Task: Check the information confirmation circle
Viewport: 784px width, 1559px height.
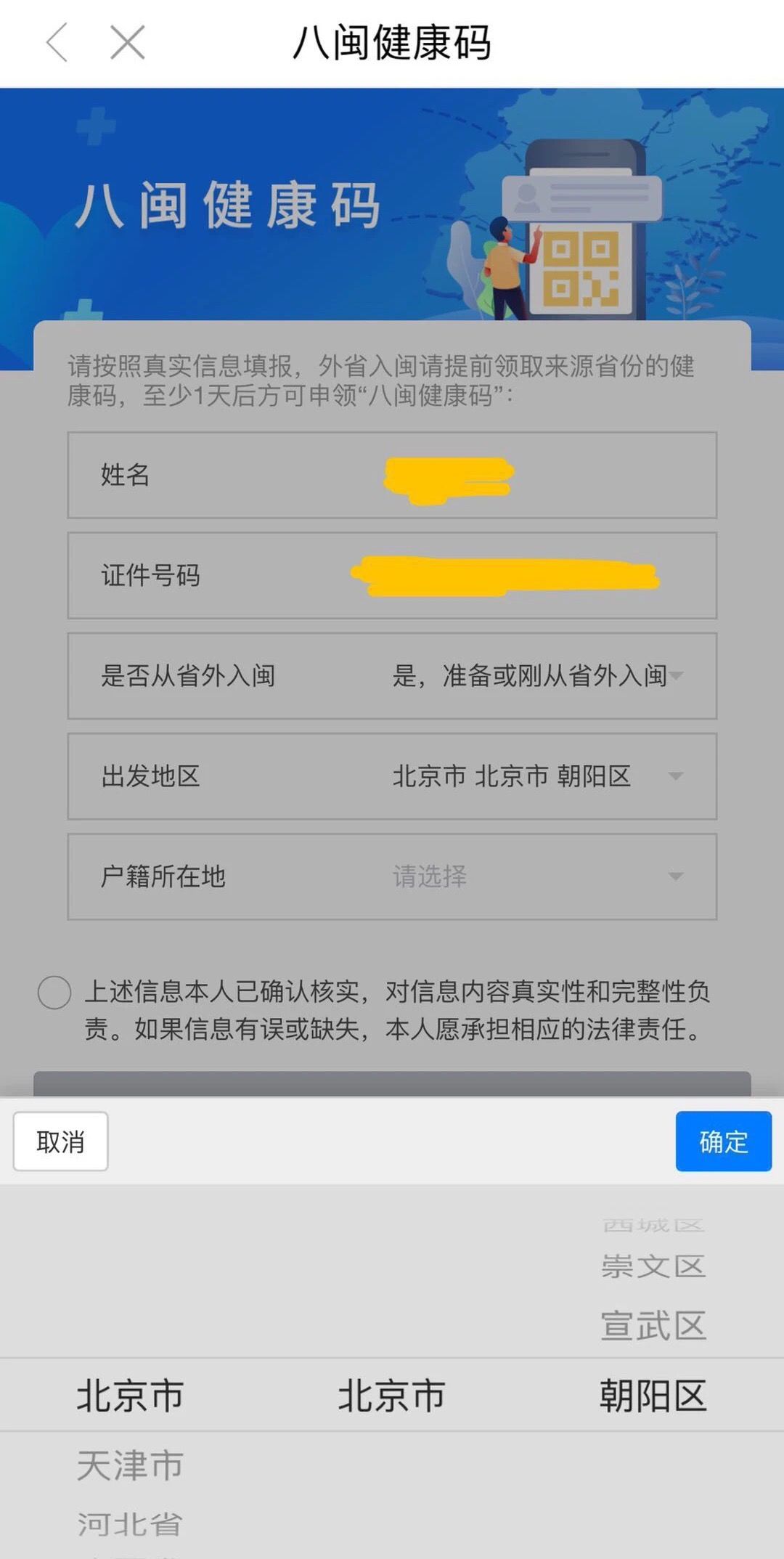Action: pos(54,993)
